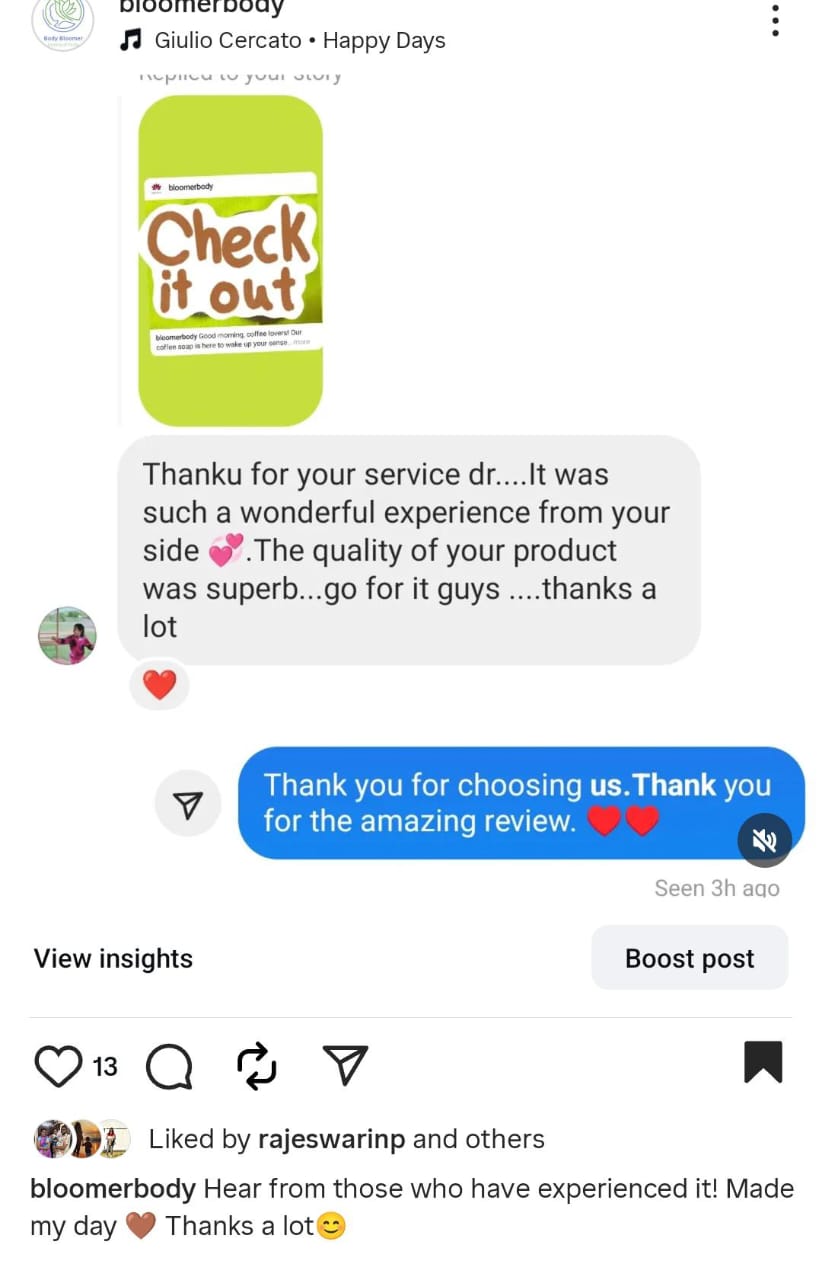Viewport: 822px width, 1280px height.
Task: Open the bloomerbody profile picture at the top
Action: (63, 22)
